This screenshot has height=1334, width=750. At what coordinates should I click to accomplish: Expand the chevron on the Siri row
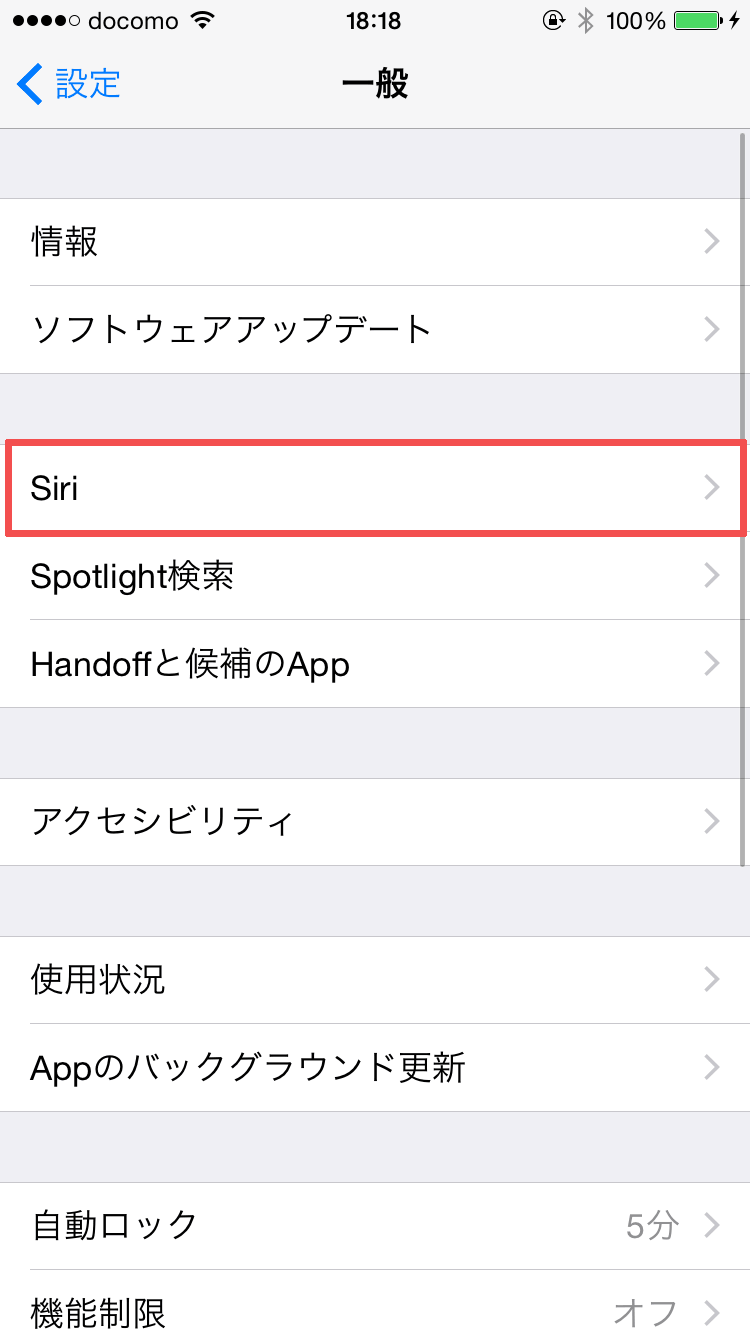click(711, 488)
